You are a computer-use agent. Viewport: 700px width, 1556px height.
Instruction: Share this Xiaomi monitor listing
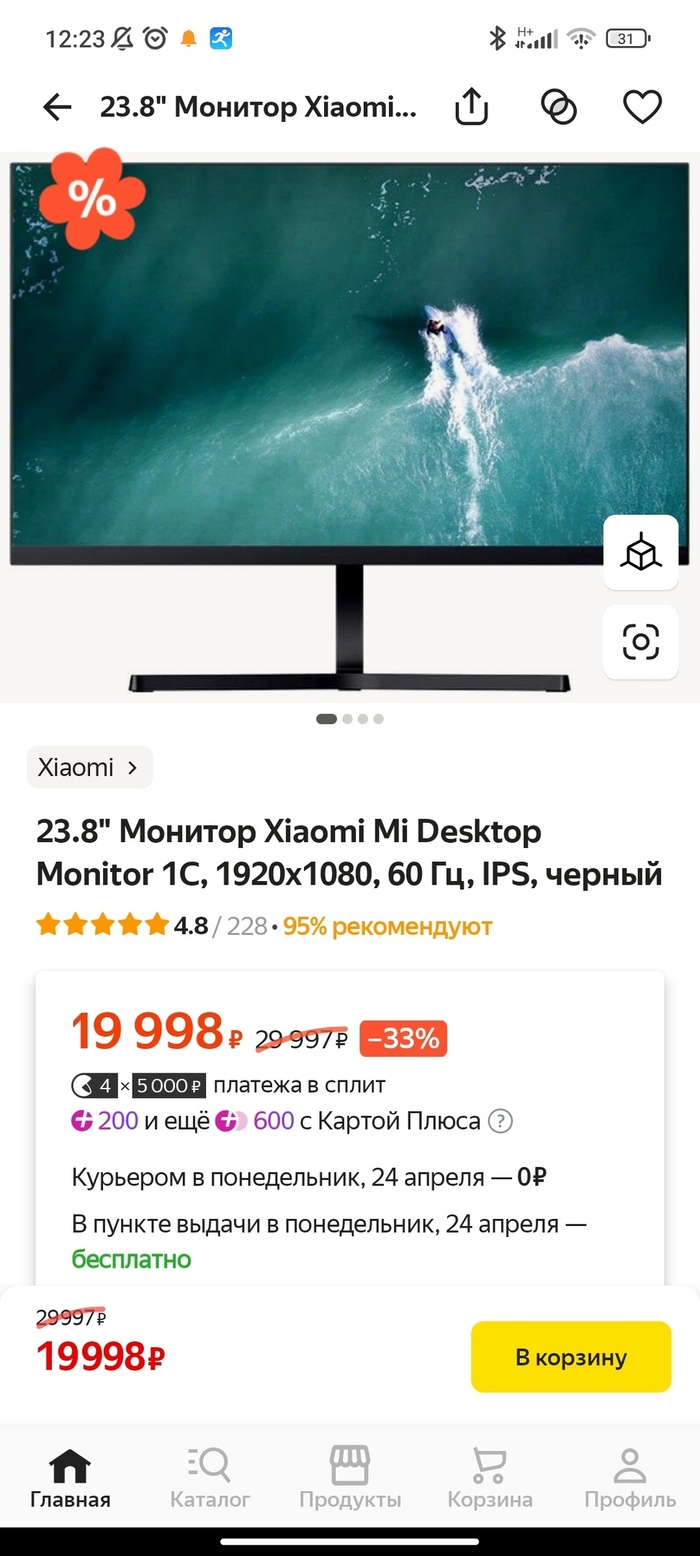coord(471,107)
